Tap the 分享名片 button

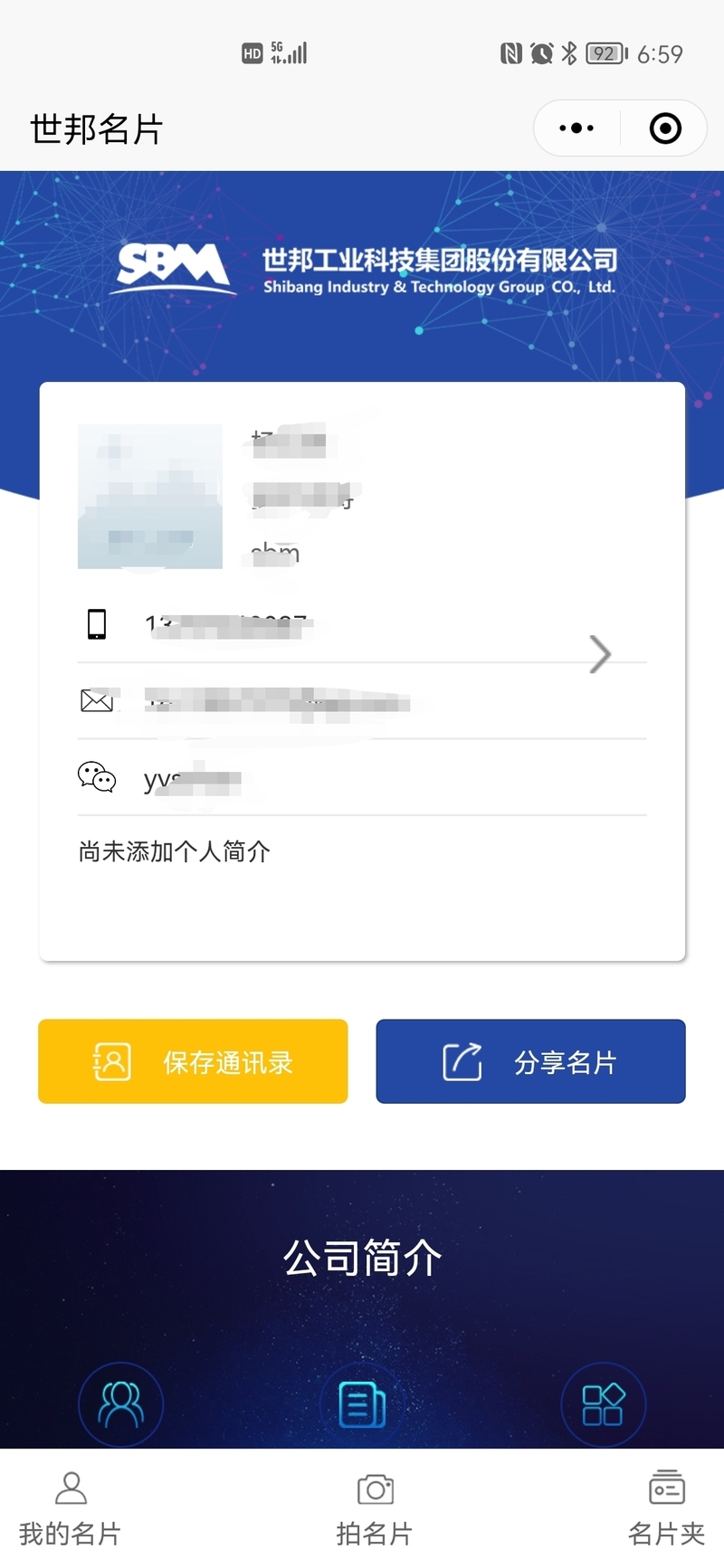[x=530, y=1061]
